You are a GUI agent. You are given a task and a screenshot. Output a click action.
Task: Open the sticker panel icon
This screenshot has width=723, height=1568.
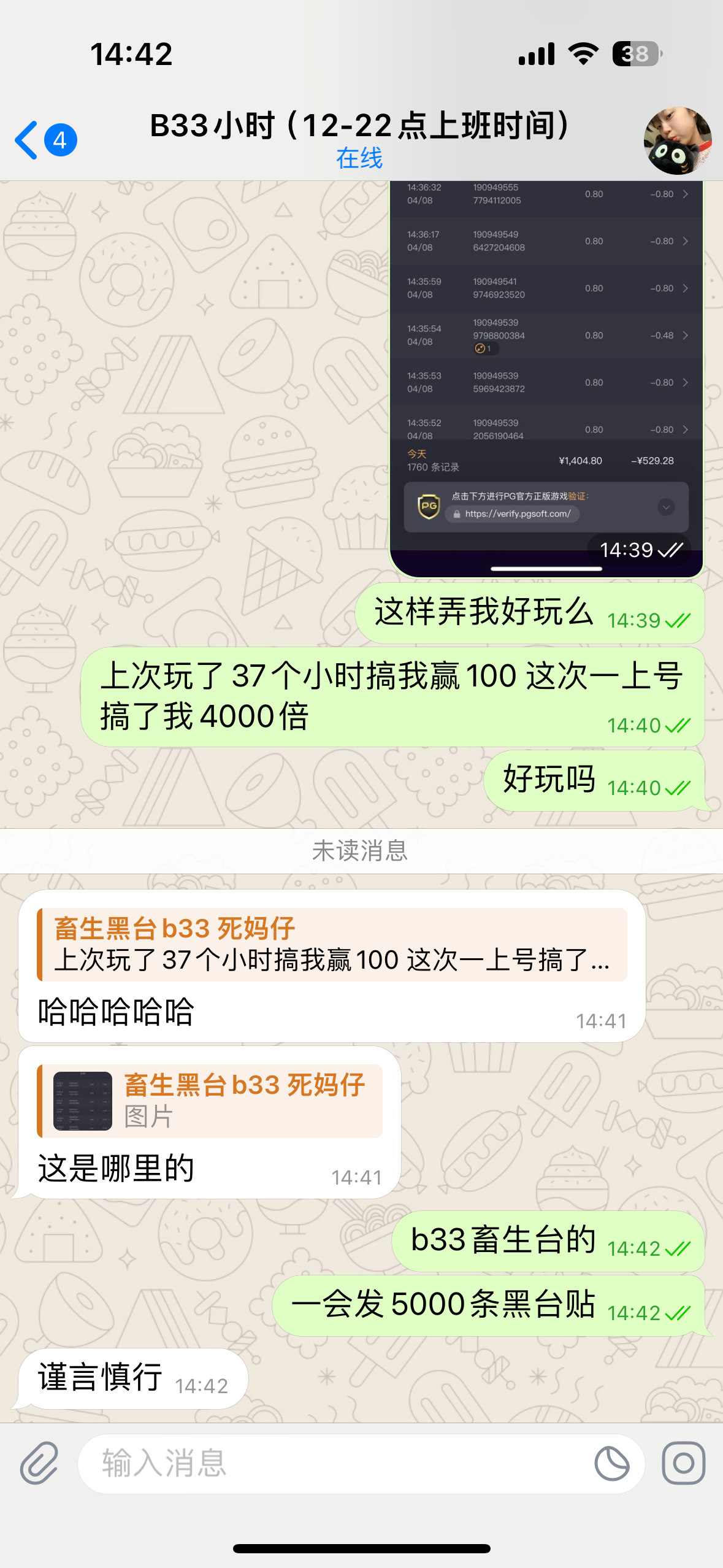(x=611, y=1464)
